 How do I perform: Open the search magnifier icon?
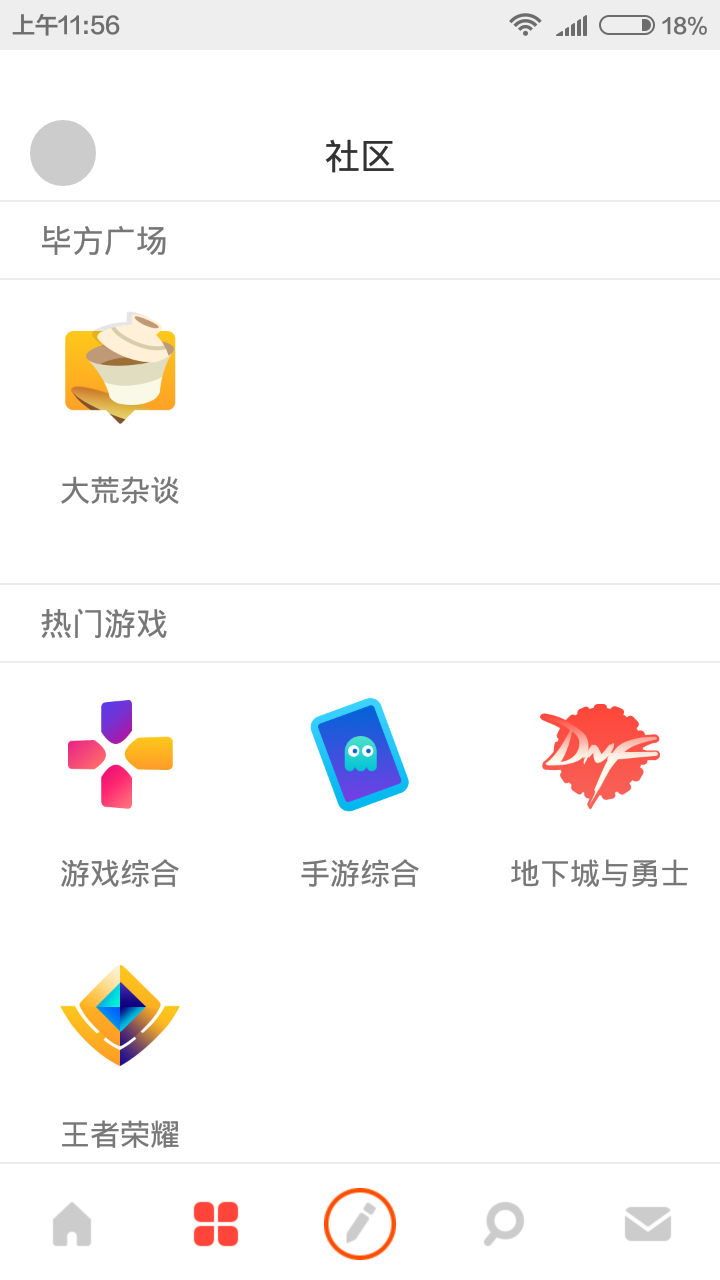[503, 1222]
